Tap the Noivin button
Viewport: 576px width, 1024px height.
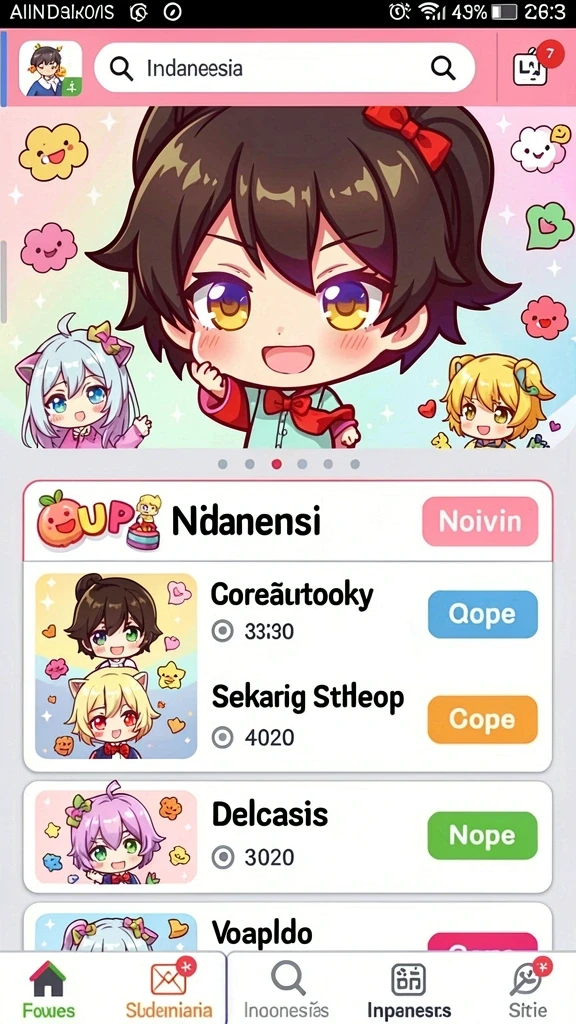(x=480, y=521)
